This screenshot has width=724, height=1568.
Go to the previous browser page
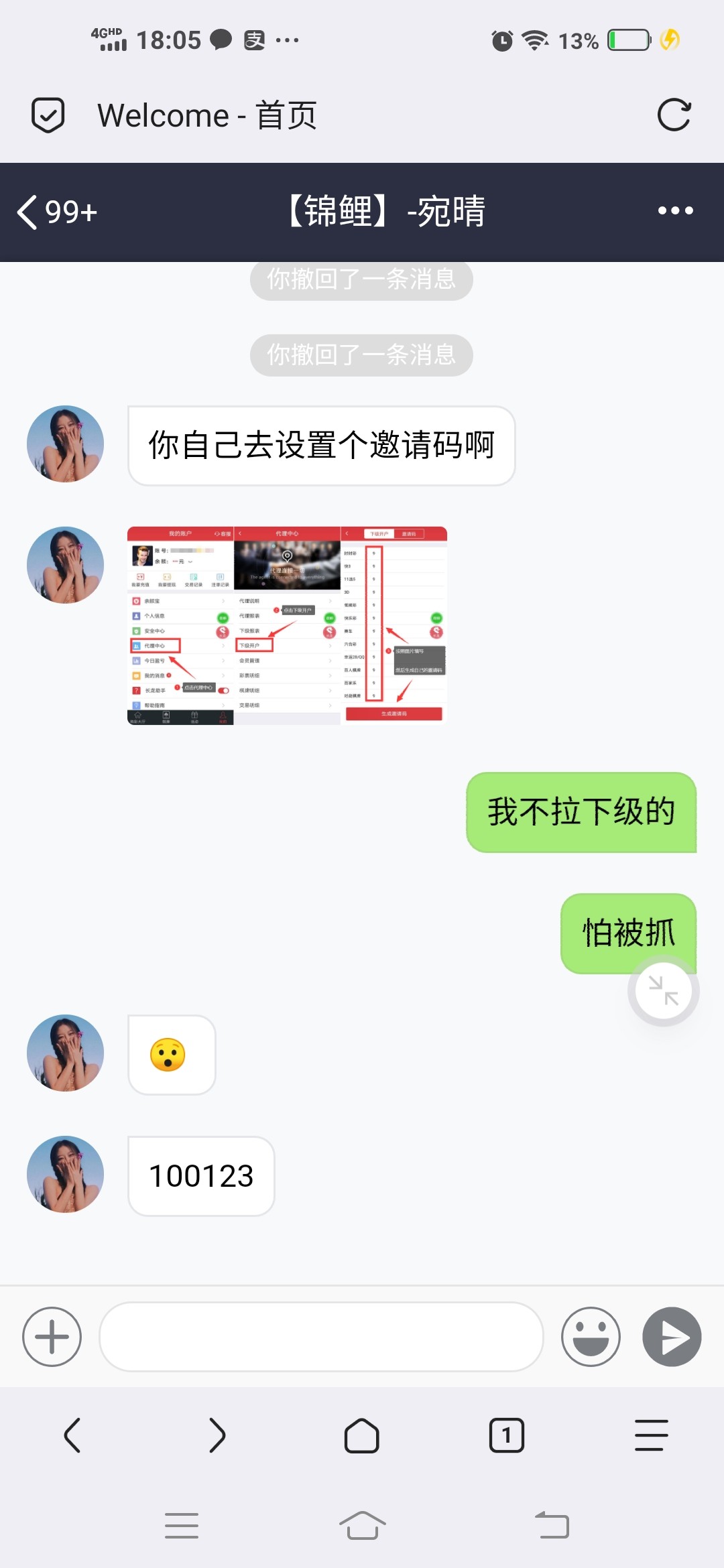72,1435
